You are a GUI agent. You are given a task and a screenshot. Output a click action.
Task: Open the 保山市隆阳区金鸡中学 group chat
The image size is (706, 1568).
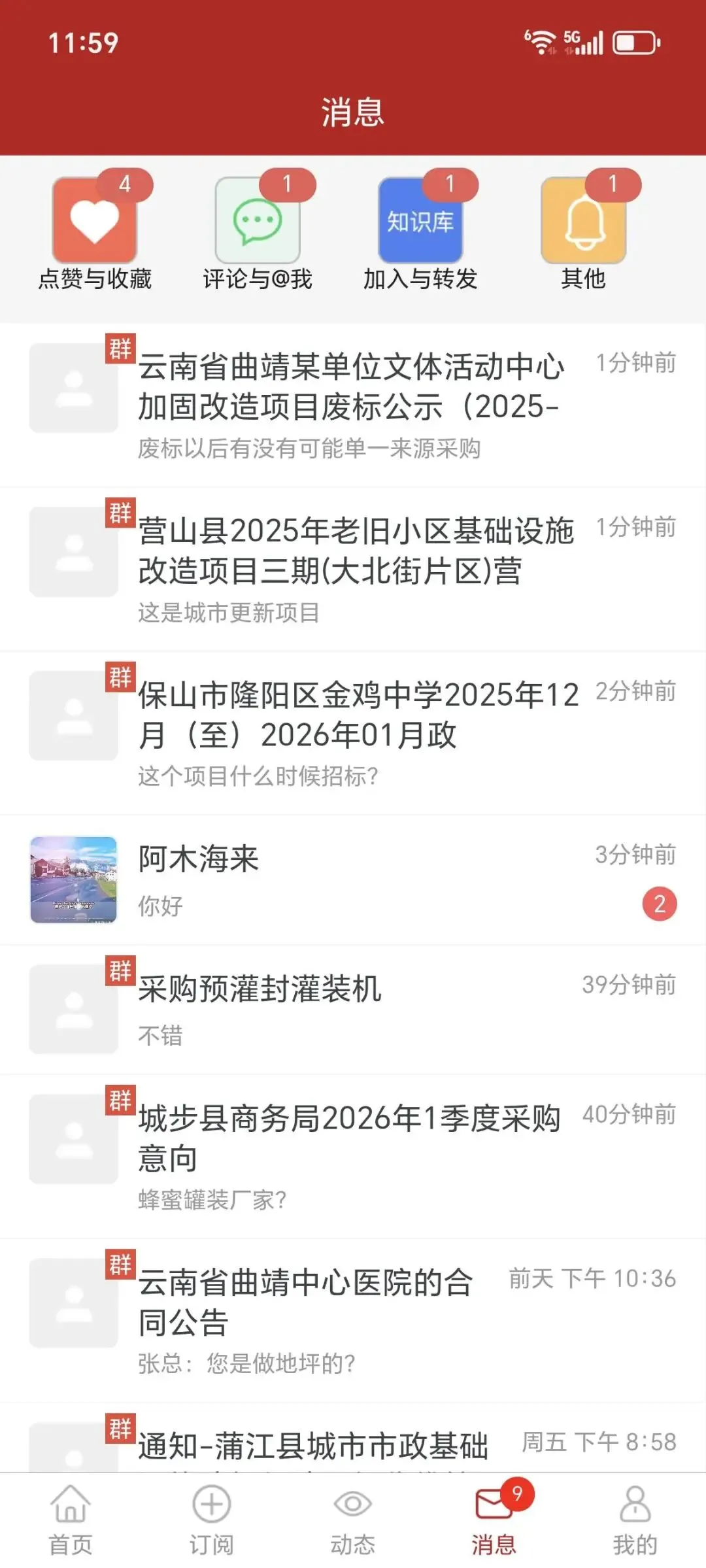pyautogui.click(x=353, y=733)
